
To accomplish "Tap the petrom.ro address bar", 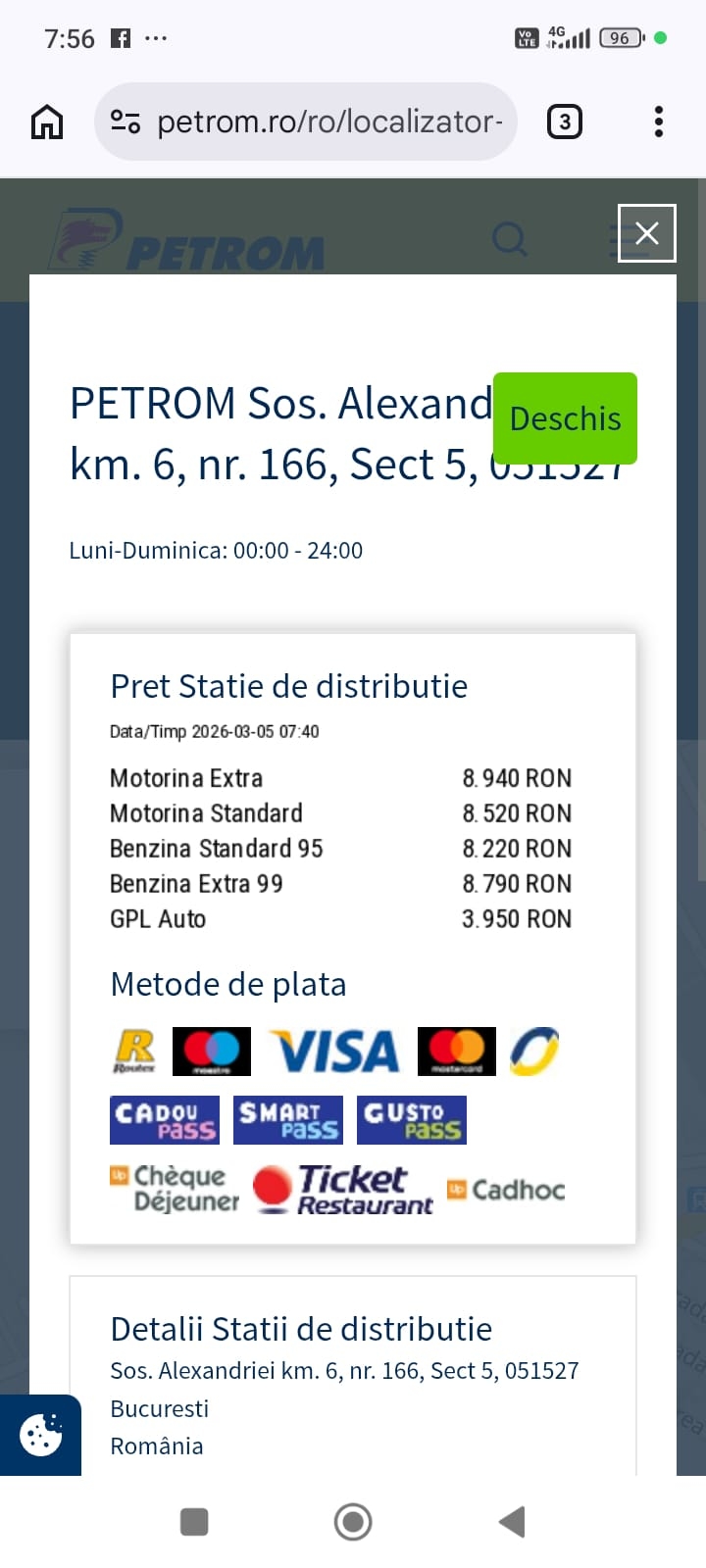I will (328, 122).
